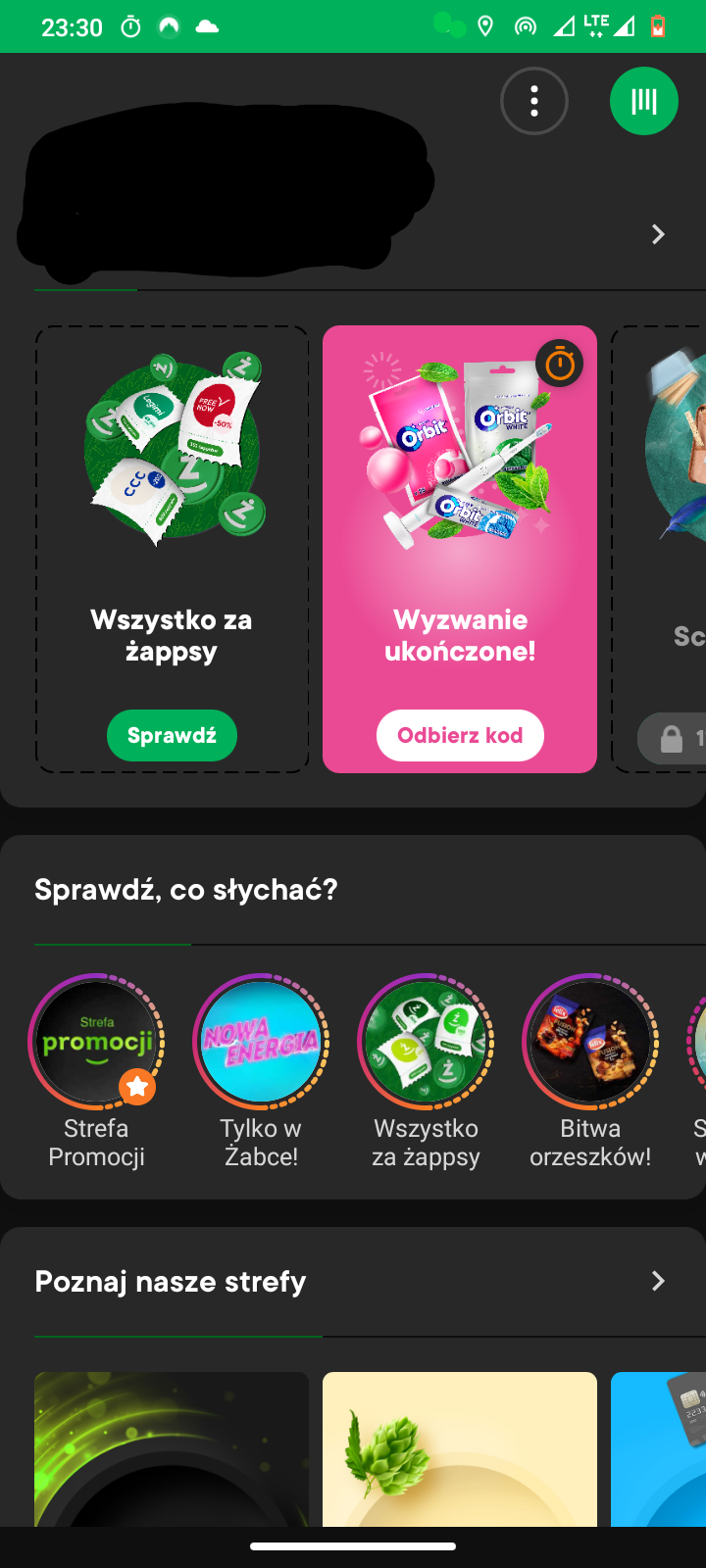Open the Wszystko za żappsy story circle
Screen dimensions: 706x1568
tap(426, 1042)
